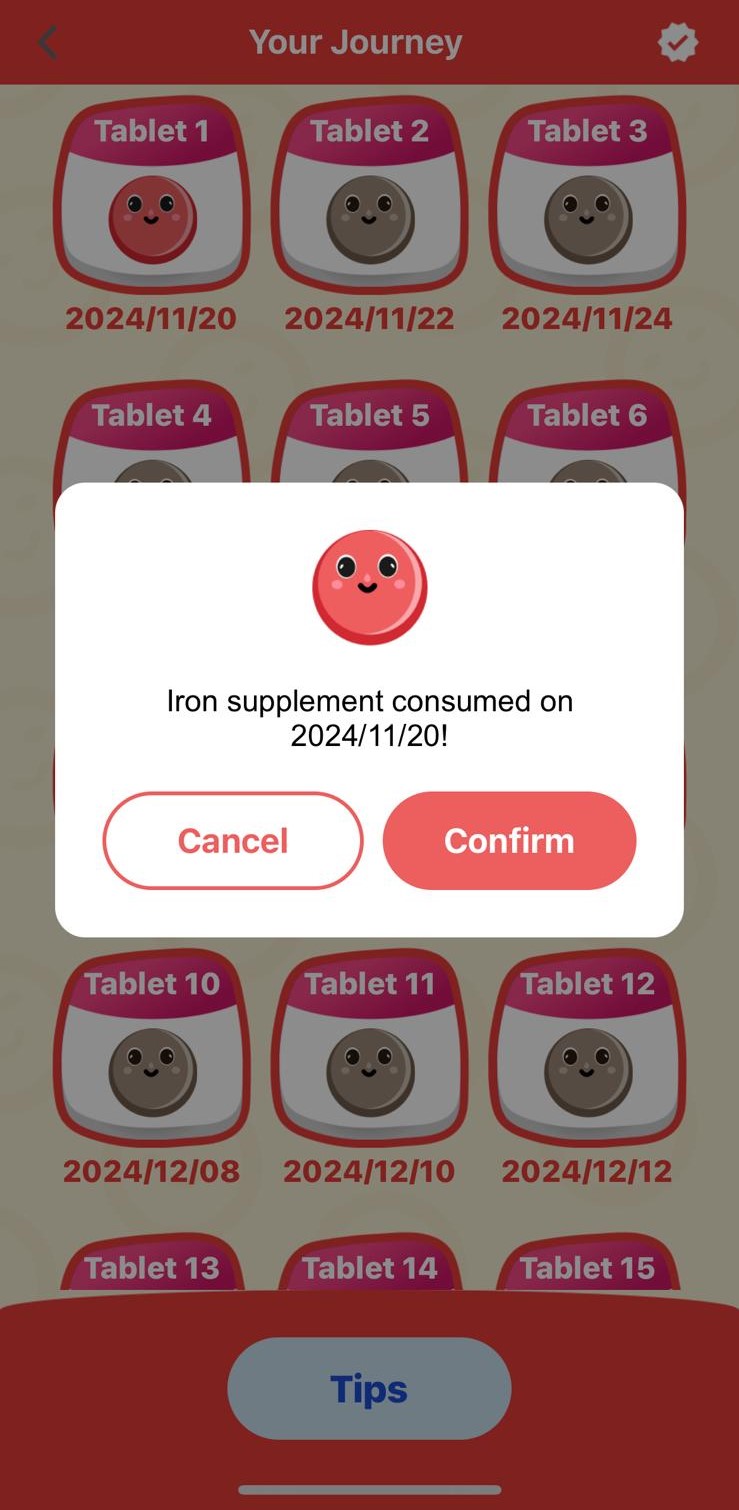Open the Tablet 10 card
The image size is (739, 1510).
point(152,1050)
